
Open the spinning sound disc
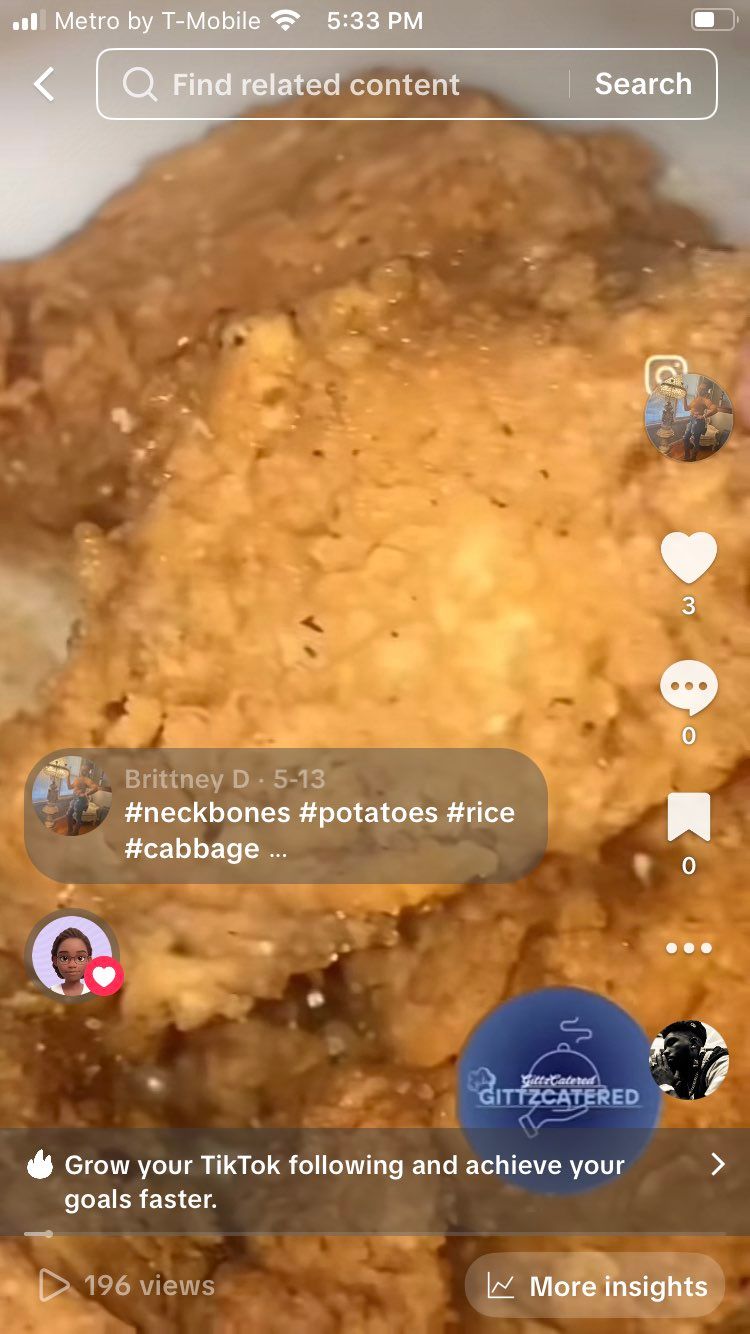688,1060
